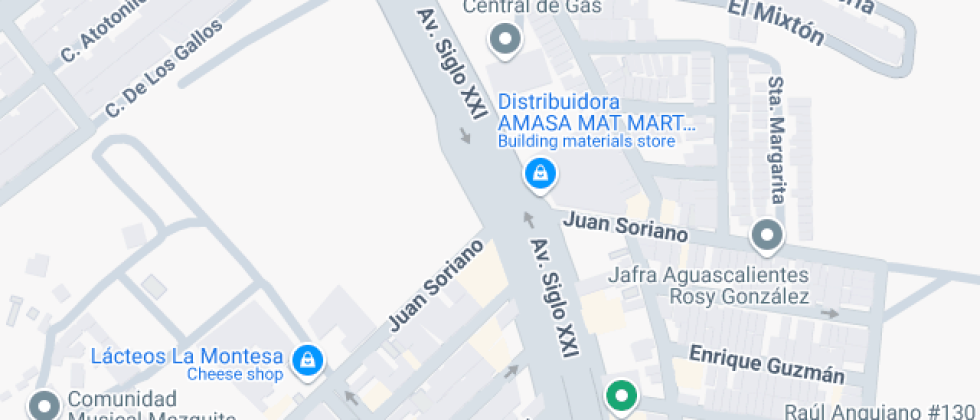
Task: Open the Central de Gas map pin
Action: [505, 41]
